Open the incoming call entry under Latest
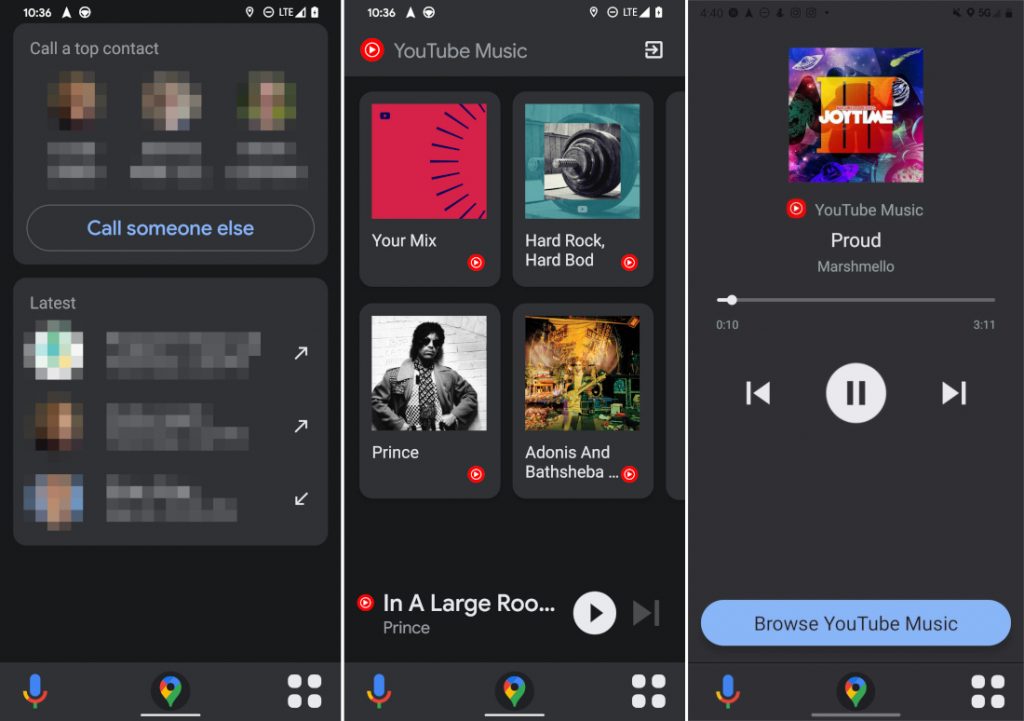This screenshot has height=721, width=1024. 170,500
